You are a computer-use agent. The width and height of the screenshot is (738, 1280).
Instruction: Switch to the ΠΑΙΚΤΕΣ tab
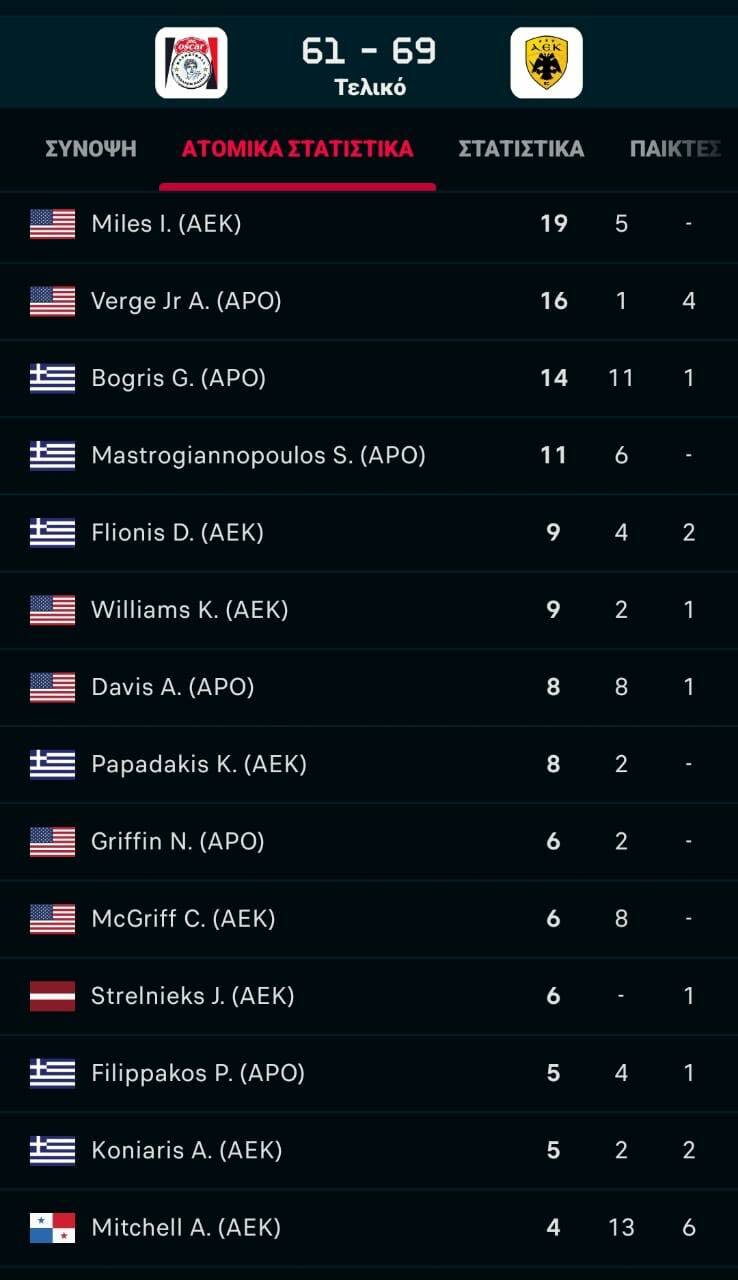click(676, 149)
